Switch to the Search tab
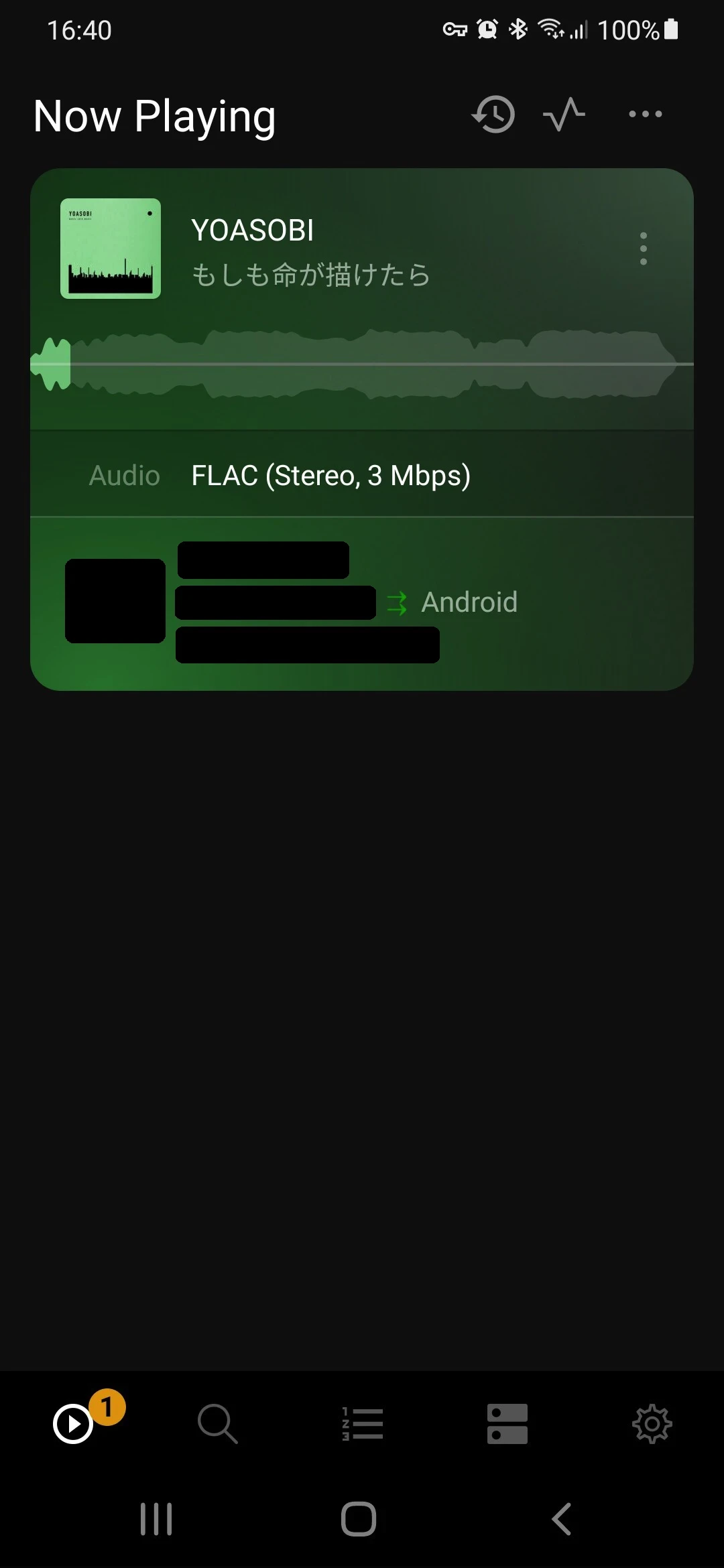The width and height of the screenshot is (724, 1568). tap(218, 1423)
